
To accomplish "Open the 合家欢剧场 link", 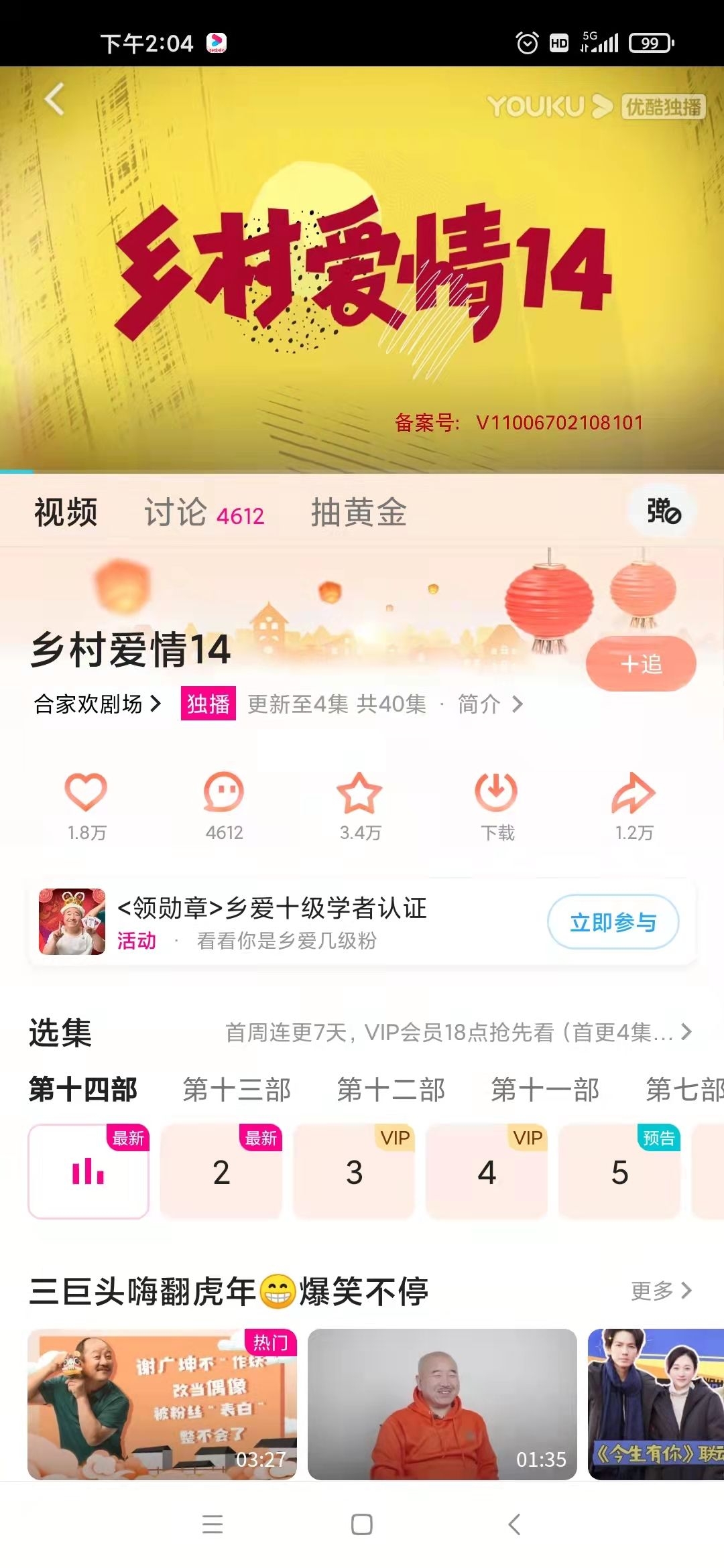I will 98,704.
